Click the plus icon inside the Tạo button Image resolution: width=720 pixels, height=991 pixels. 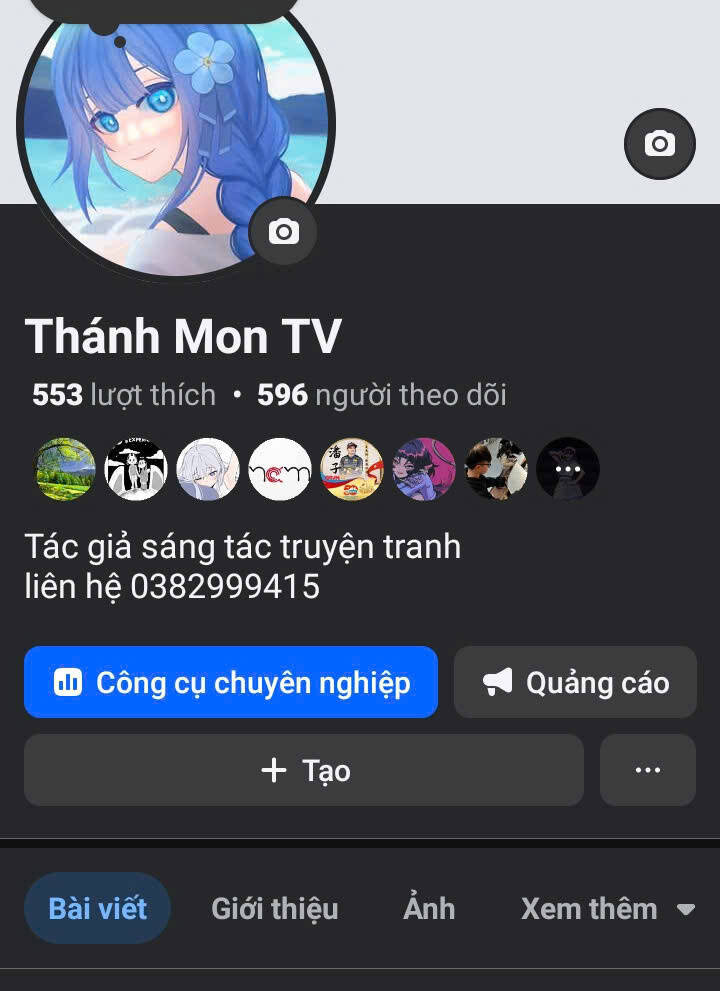(272, 770)
